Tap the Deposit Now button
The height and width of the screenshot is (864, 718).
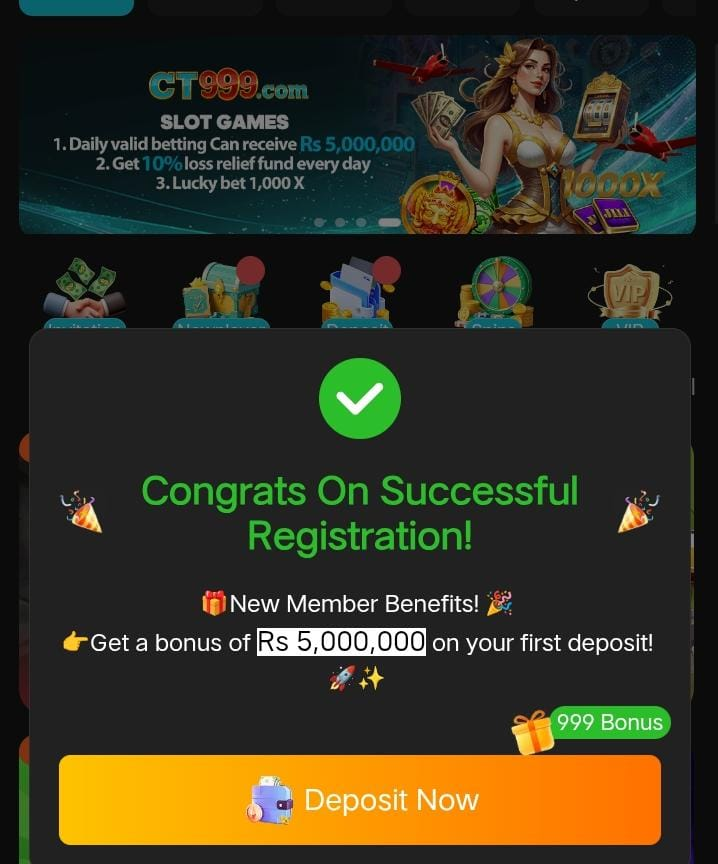[360, 800]
